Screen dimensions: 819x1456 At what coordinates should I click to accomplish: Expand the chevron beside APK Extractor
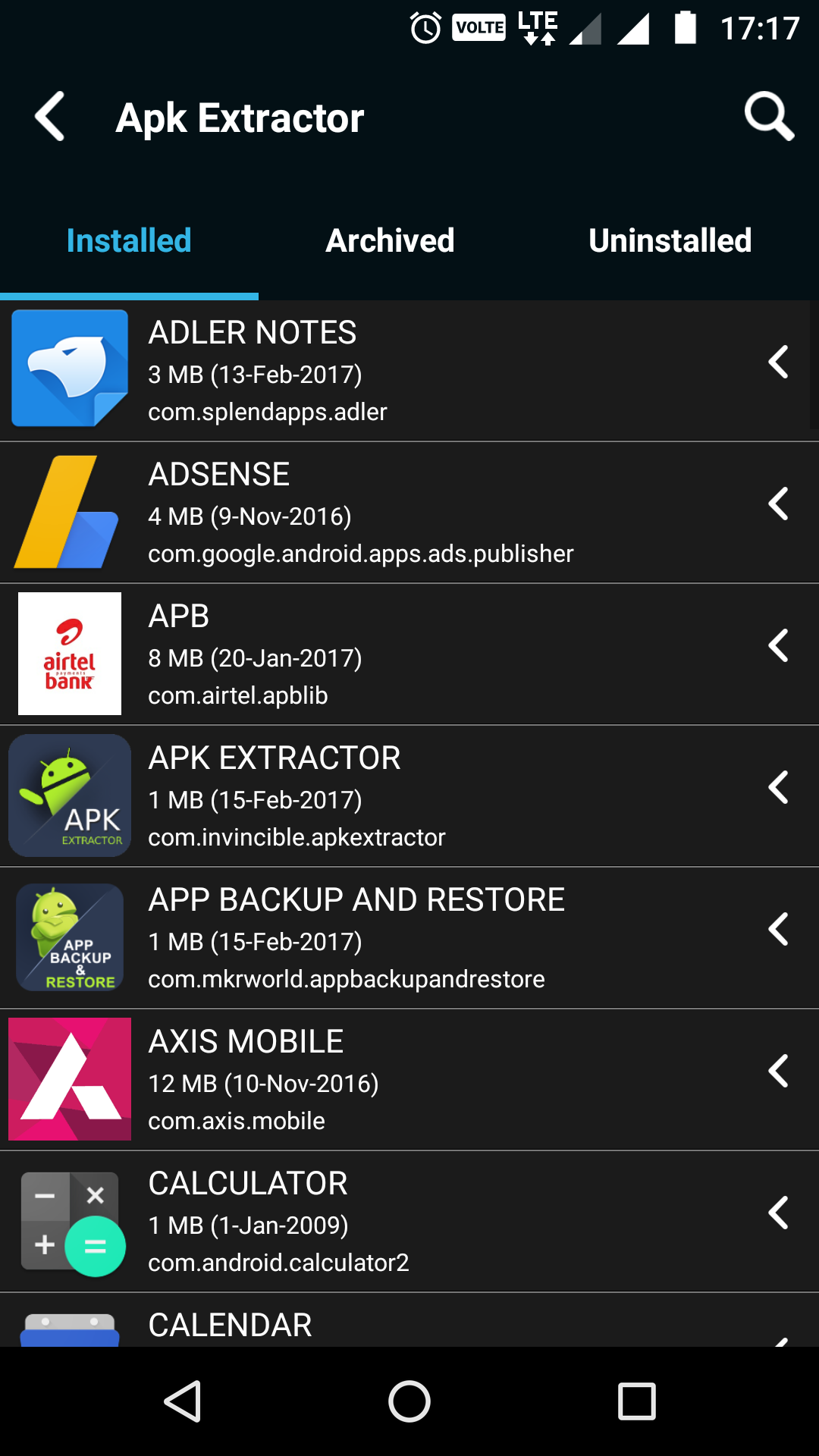(779, 787)
